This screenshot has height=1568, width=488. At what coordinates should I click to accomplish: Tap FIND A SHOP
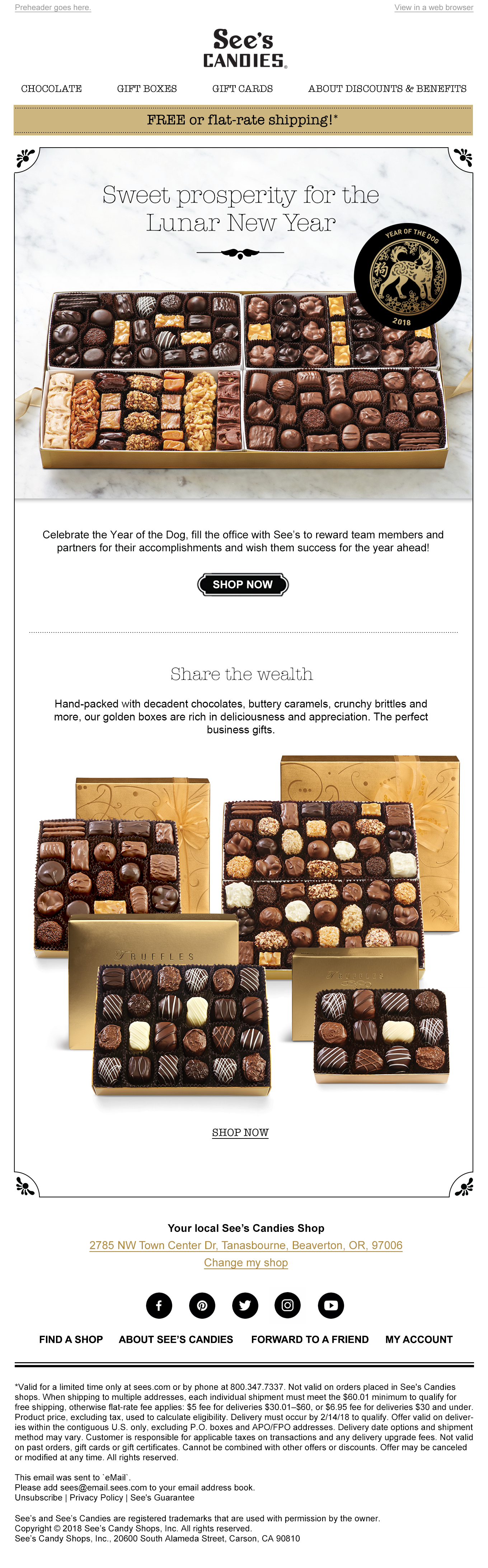(71, 1340)
